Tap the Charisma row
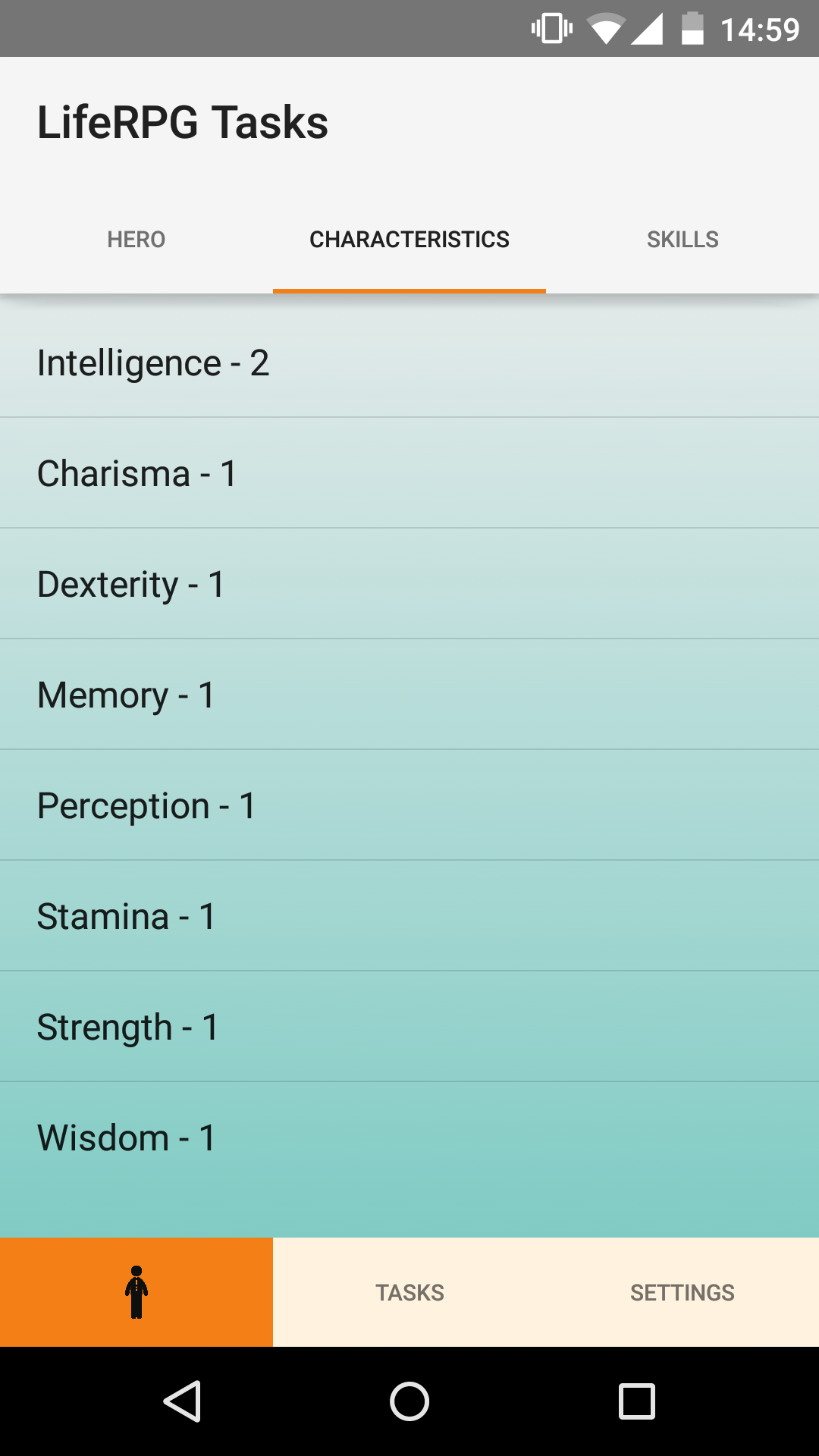The height and width of the screenshot is (1456, 819). pos(409,473)
